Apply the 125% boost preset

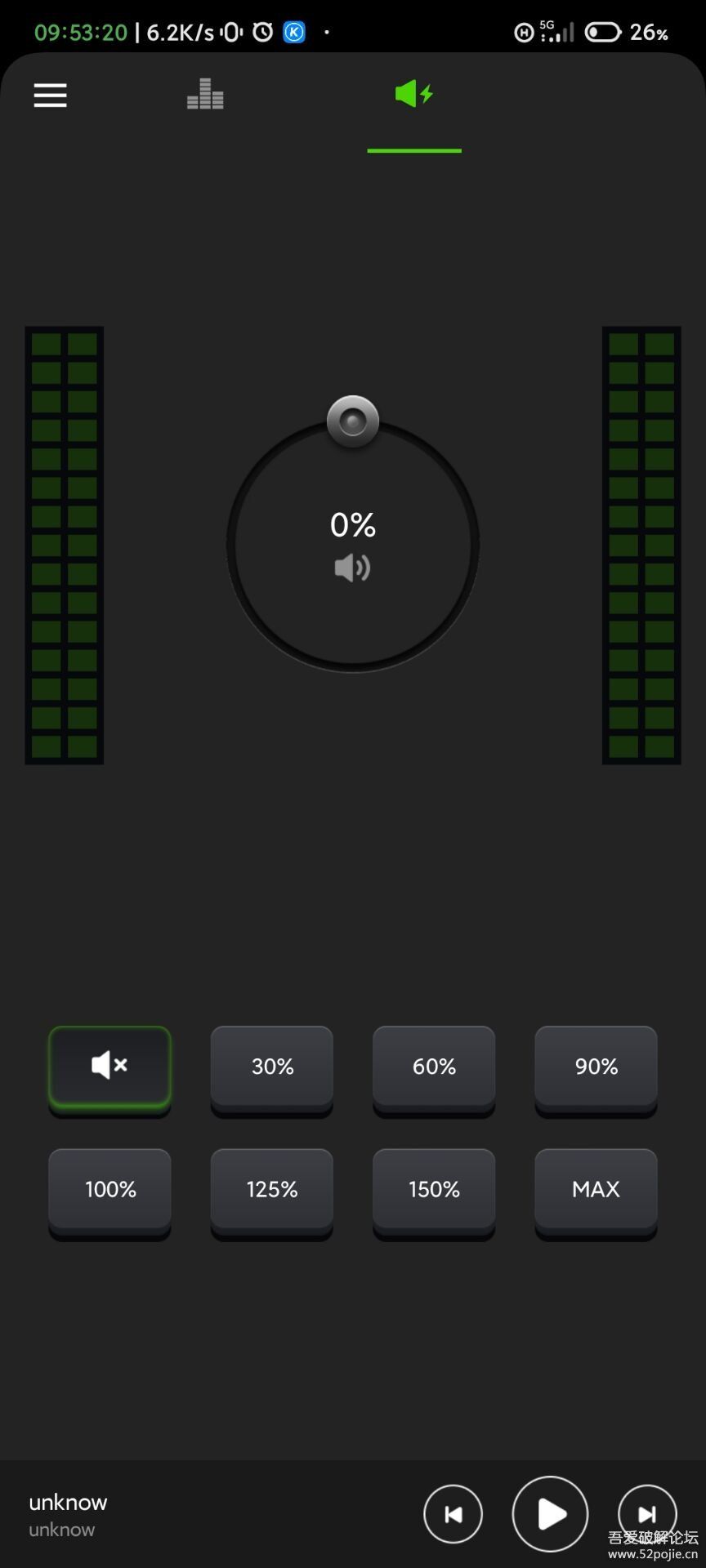(272, 1189)
